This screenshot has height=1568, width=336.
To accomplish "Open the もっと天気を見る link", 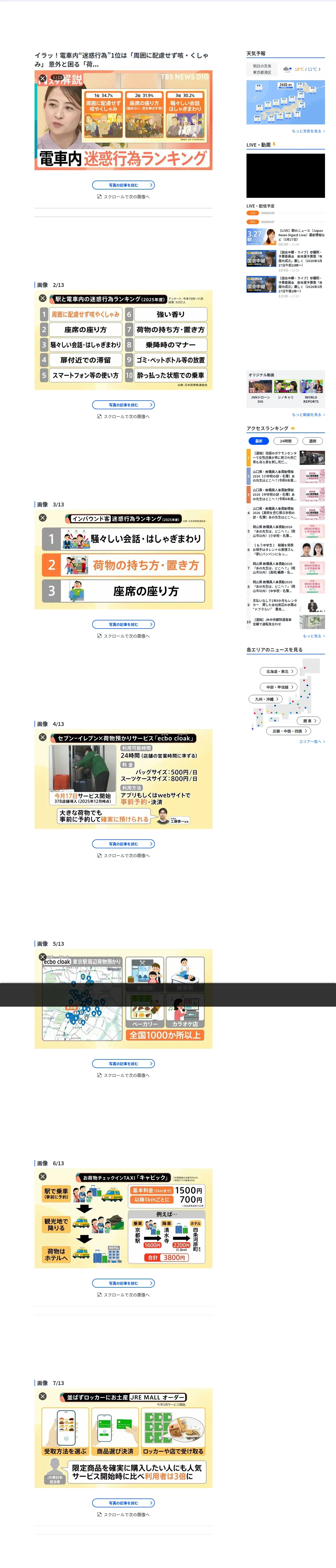I will pos(308,131).
